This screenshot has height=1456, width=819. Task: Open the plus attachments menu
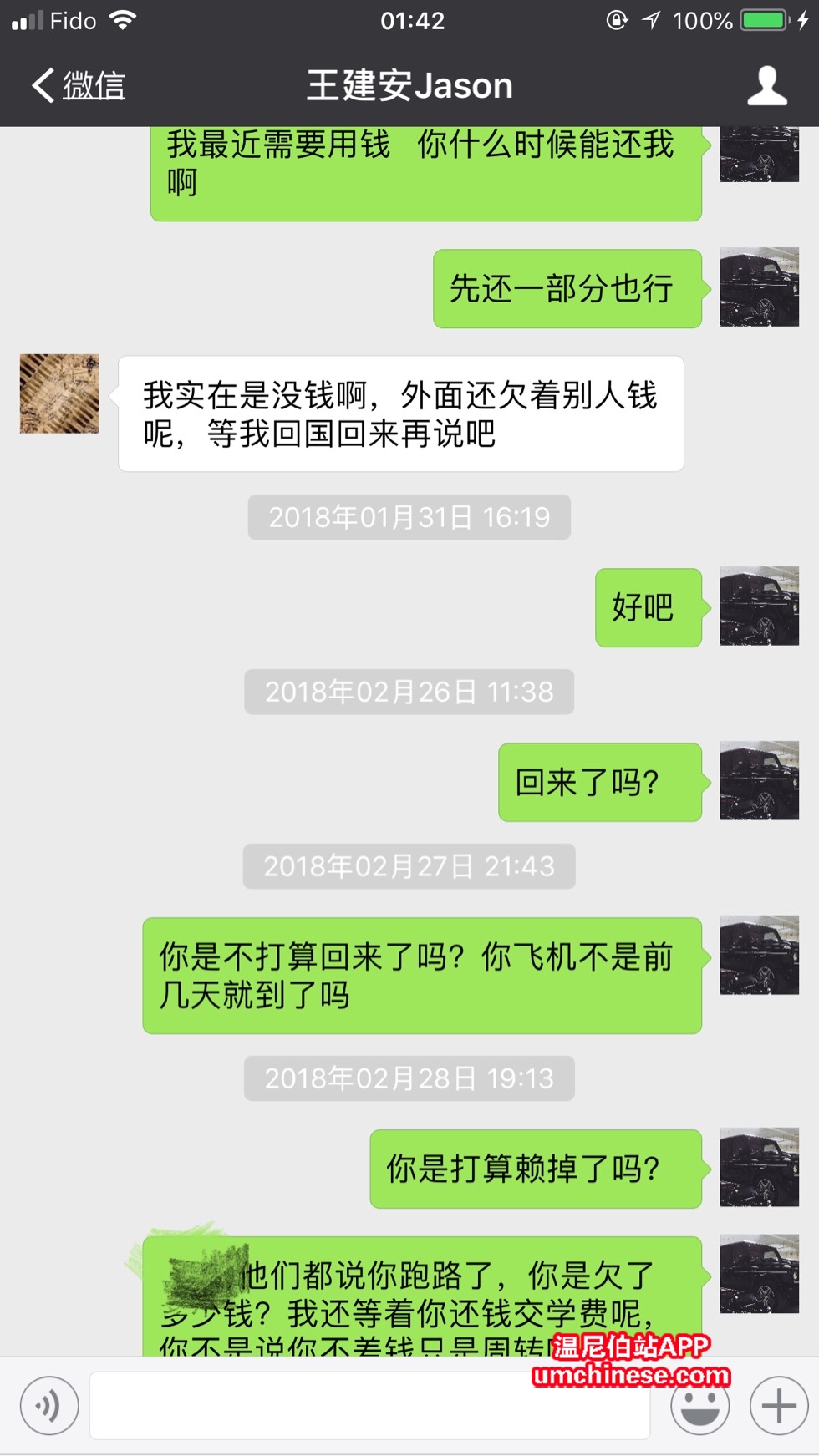778,1406
